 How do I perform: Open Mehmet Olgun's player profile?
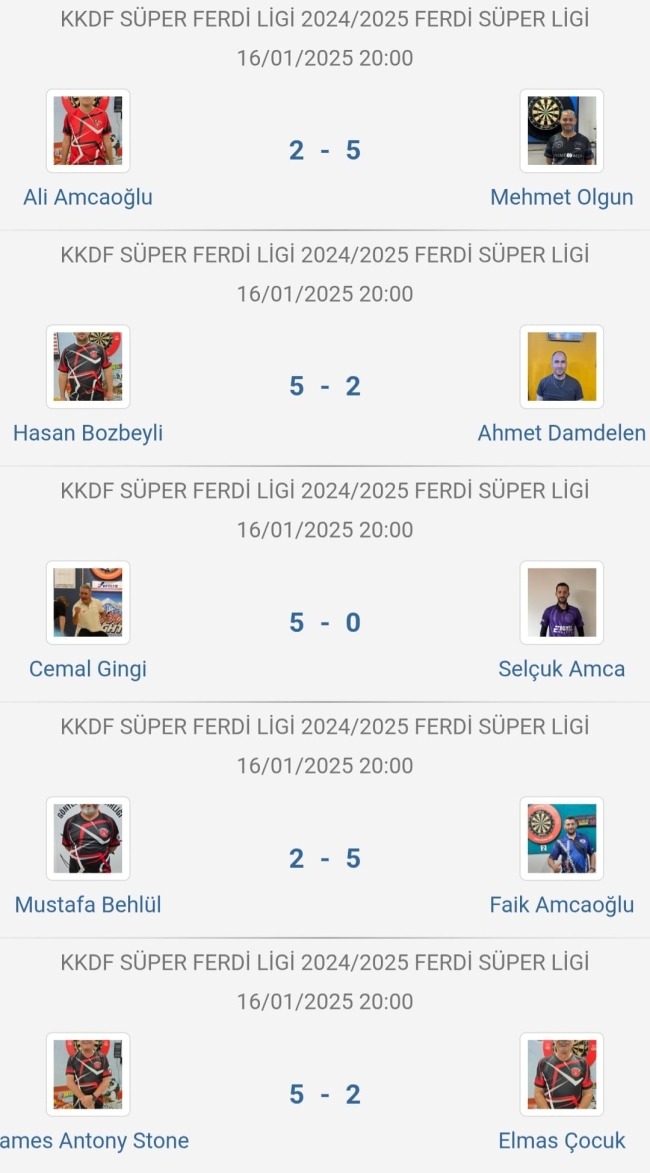pos(561,197)
